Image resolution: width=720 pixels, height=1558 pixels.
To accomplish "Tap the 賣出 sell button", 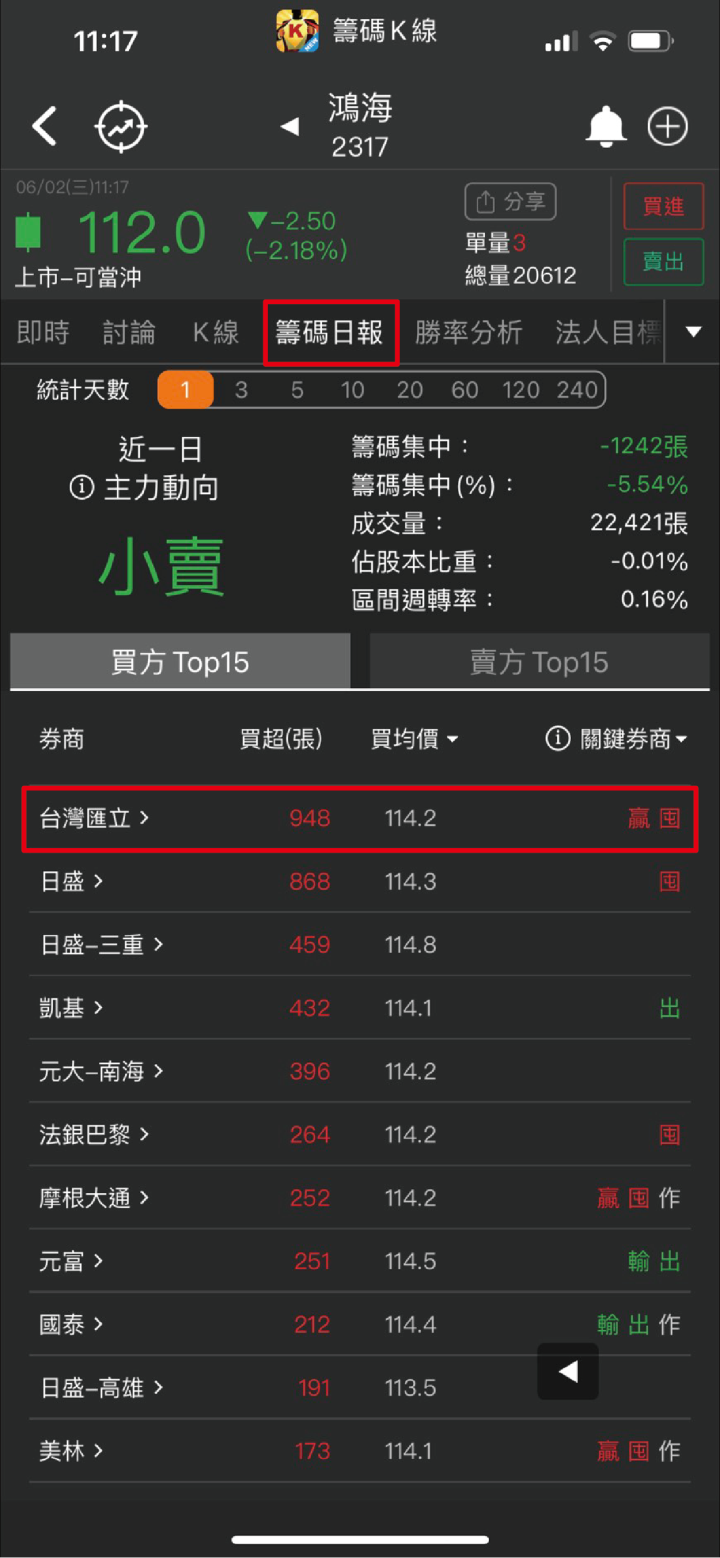I will (663, 262).
